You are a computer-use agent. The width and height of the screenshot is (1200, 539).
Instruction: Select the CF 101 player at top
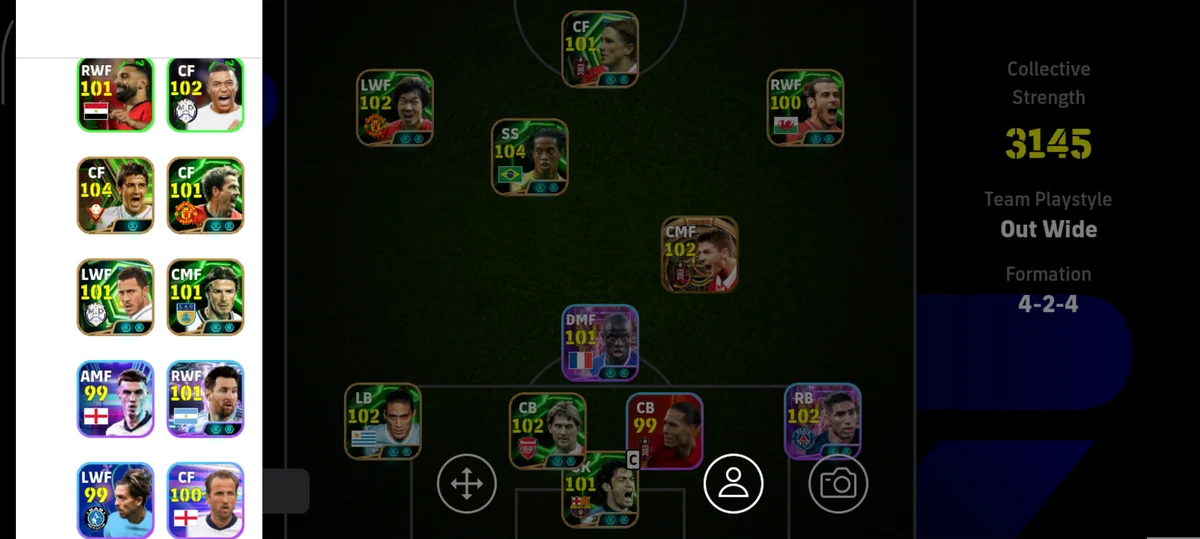[600, 49]
